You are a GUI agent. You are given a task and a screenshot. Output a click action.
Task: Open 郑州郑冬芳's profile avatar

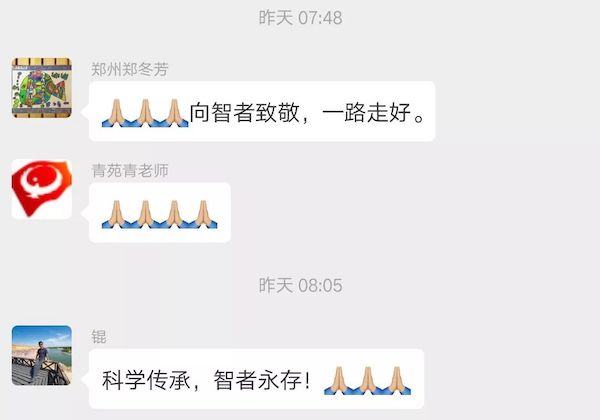41,88
